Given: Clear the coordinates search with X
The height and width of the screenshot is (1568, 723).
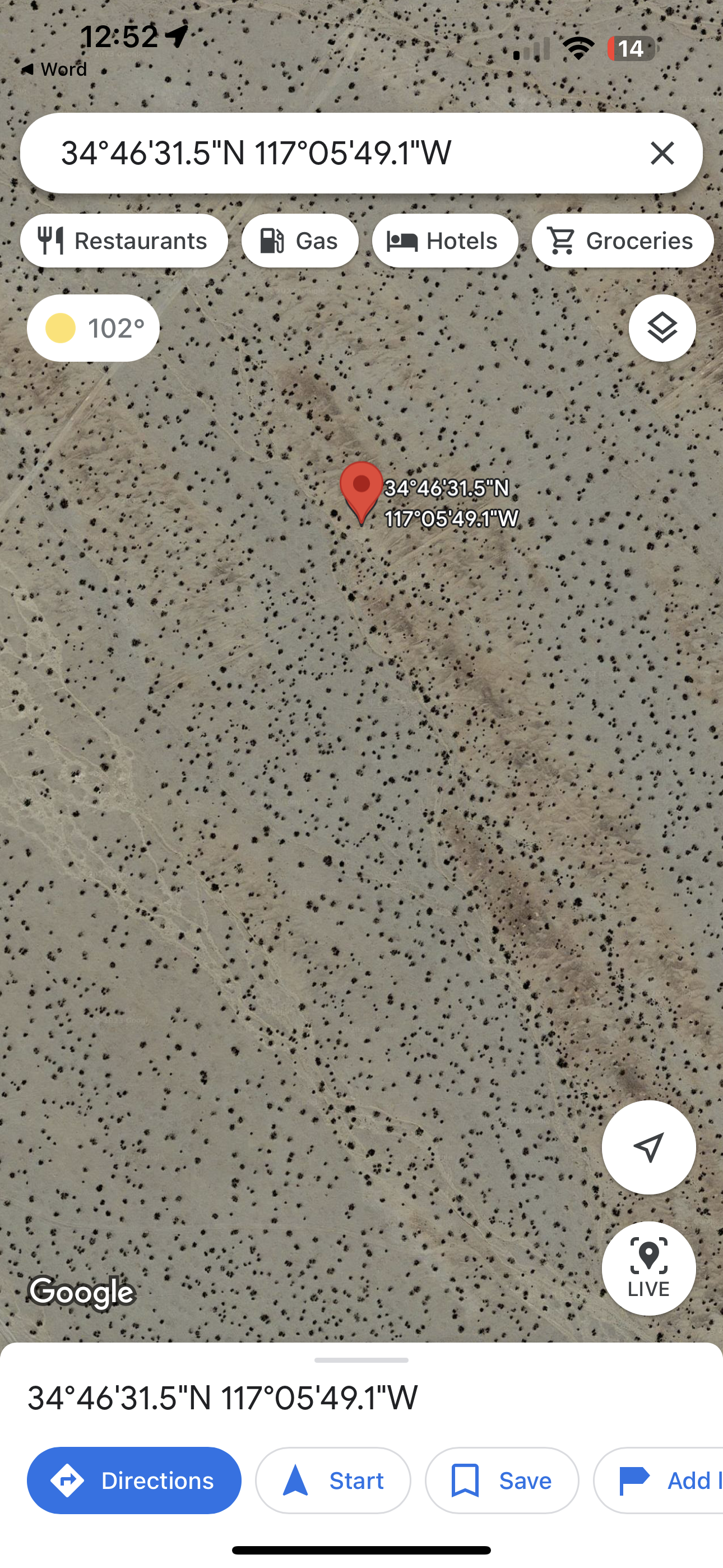Looking at the screenshot, I should tap(662, 153).
